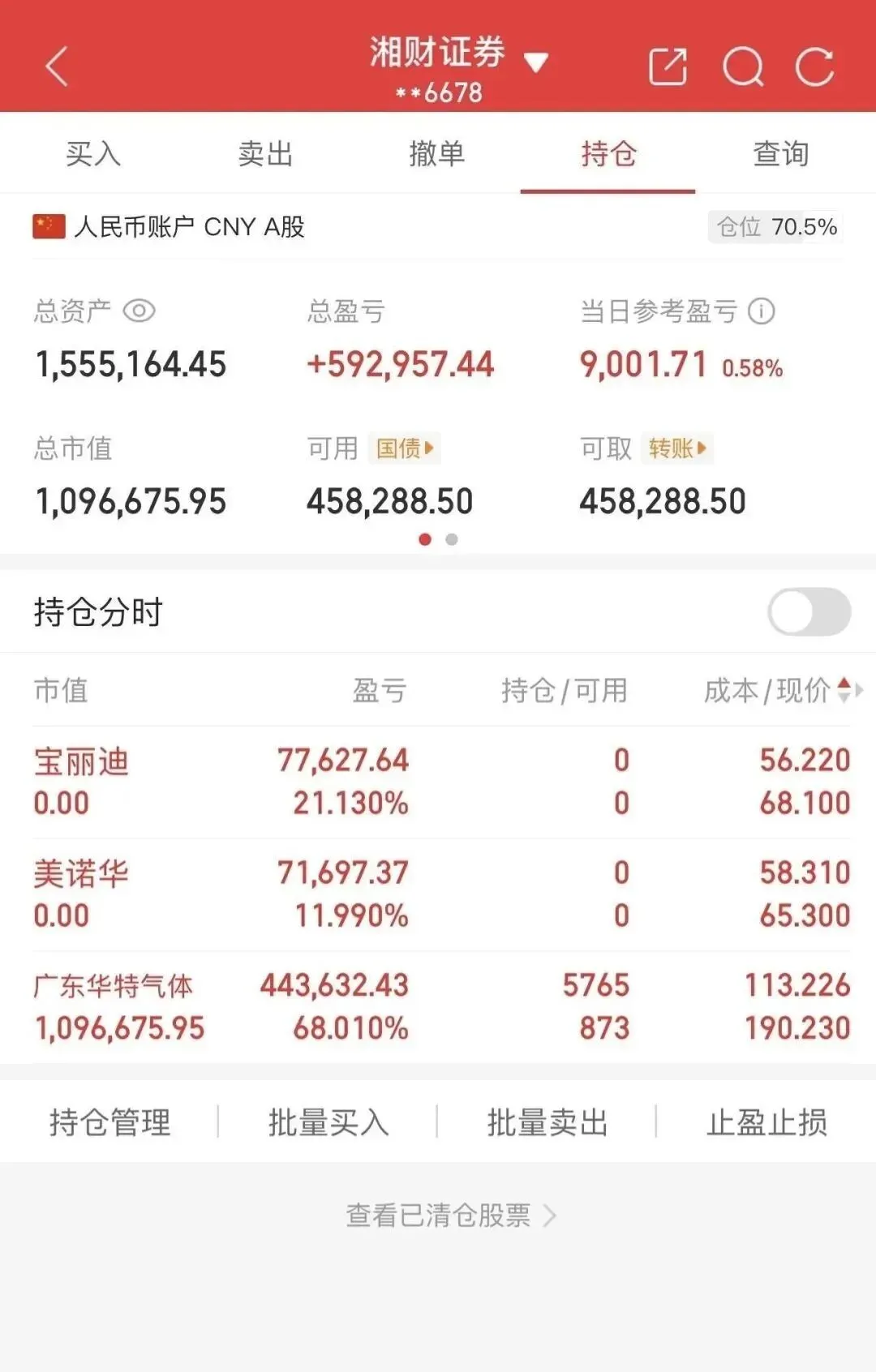
Task: Tap 批量卖出 button
Action: (x=547, y=1122)
